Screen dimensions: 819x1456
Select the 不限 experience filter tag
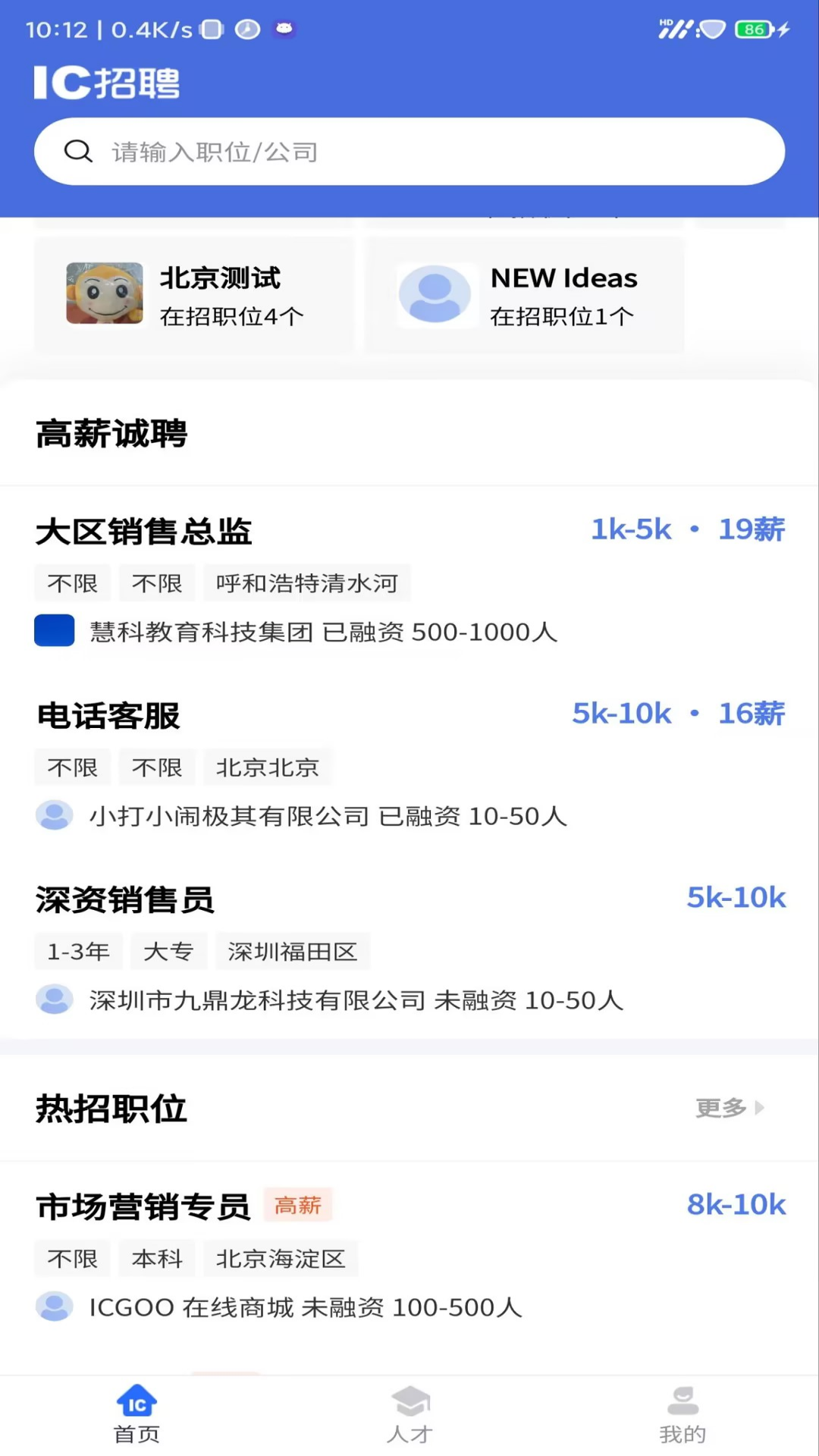(x=72, y=582)
